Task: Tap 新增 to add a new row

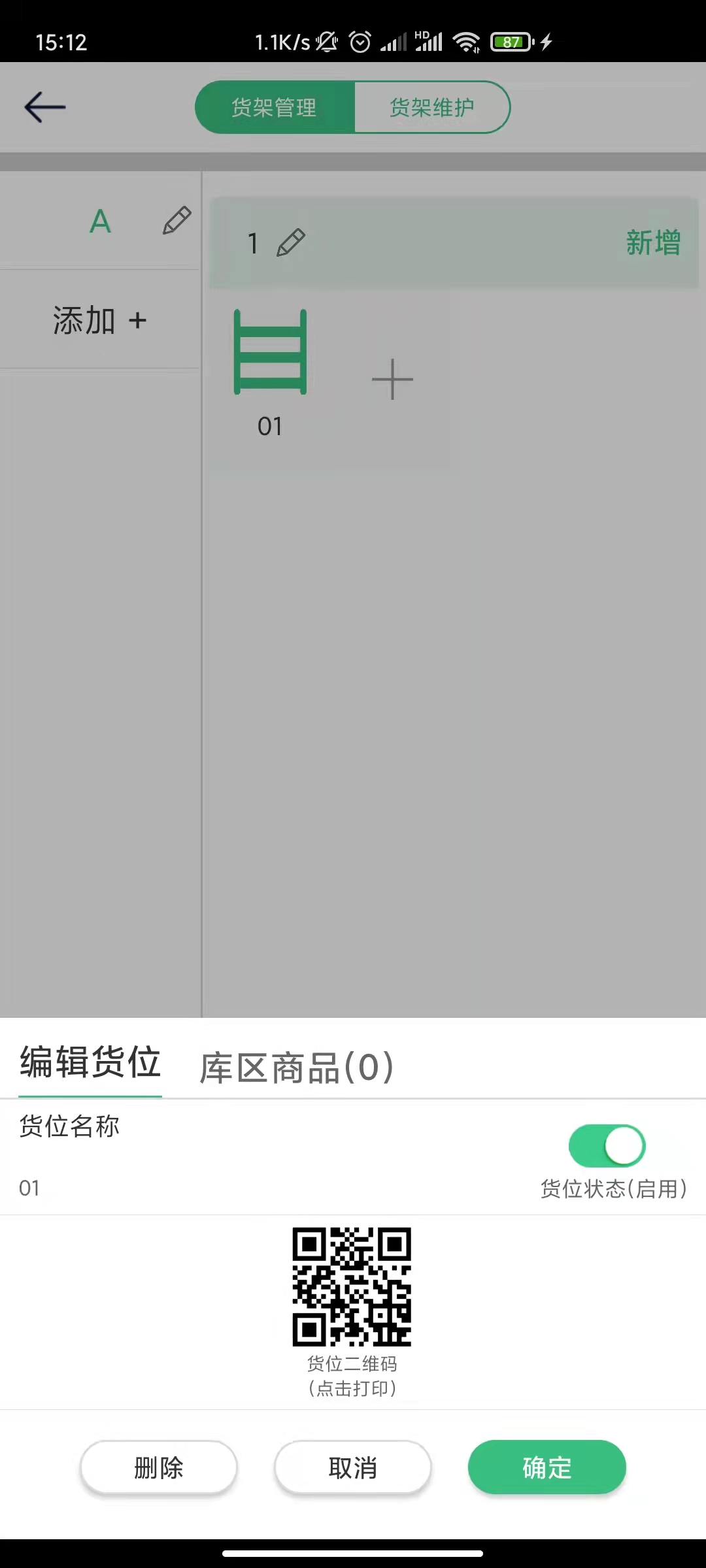Action: click(652, 243)
